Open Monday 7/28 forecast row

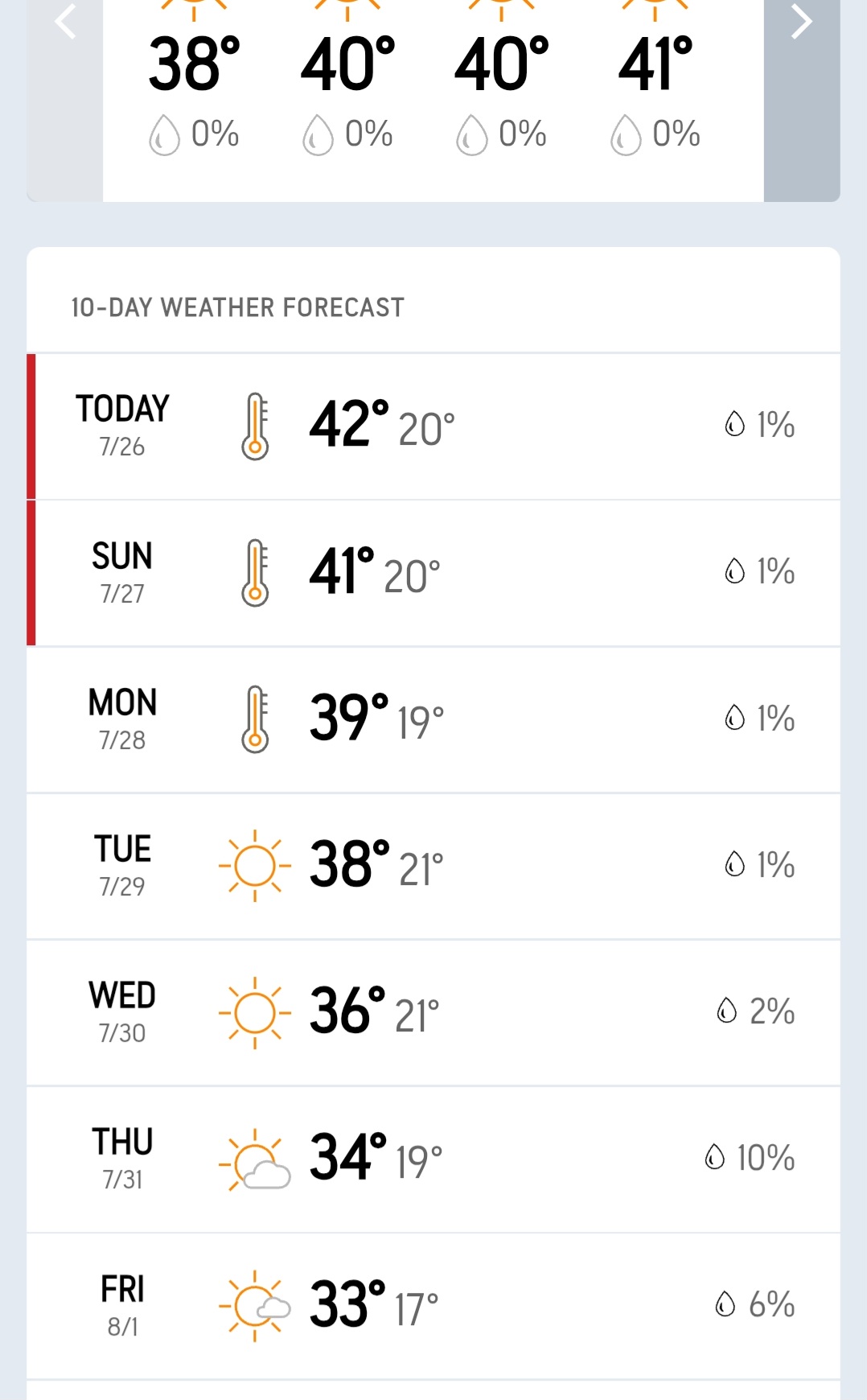click(x=433, y=720)
